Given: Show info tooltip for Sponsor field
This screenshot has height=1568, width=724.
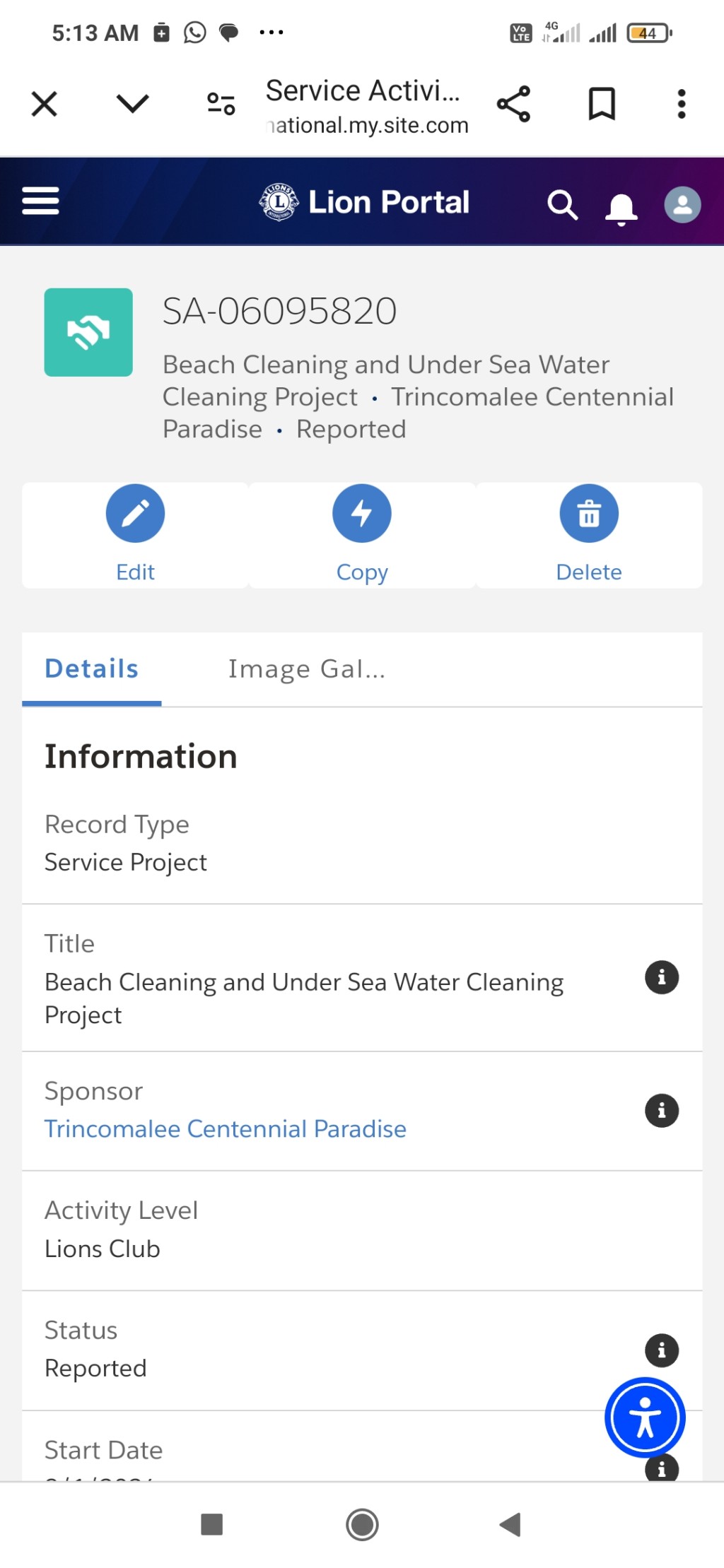Looking at the screenshot, I should point(662,1111).
